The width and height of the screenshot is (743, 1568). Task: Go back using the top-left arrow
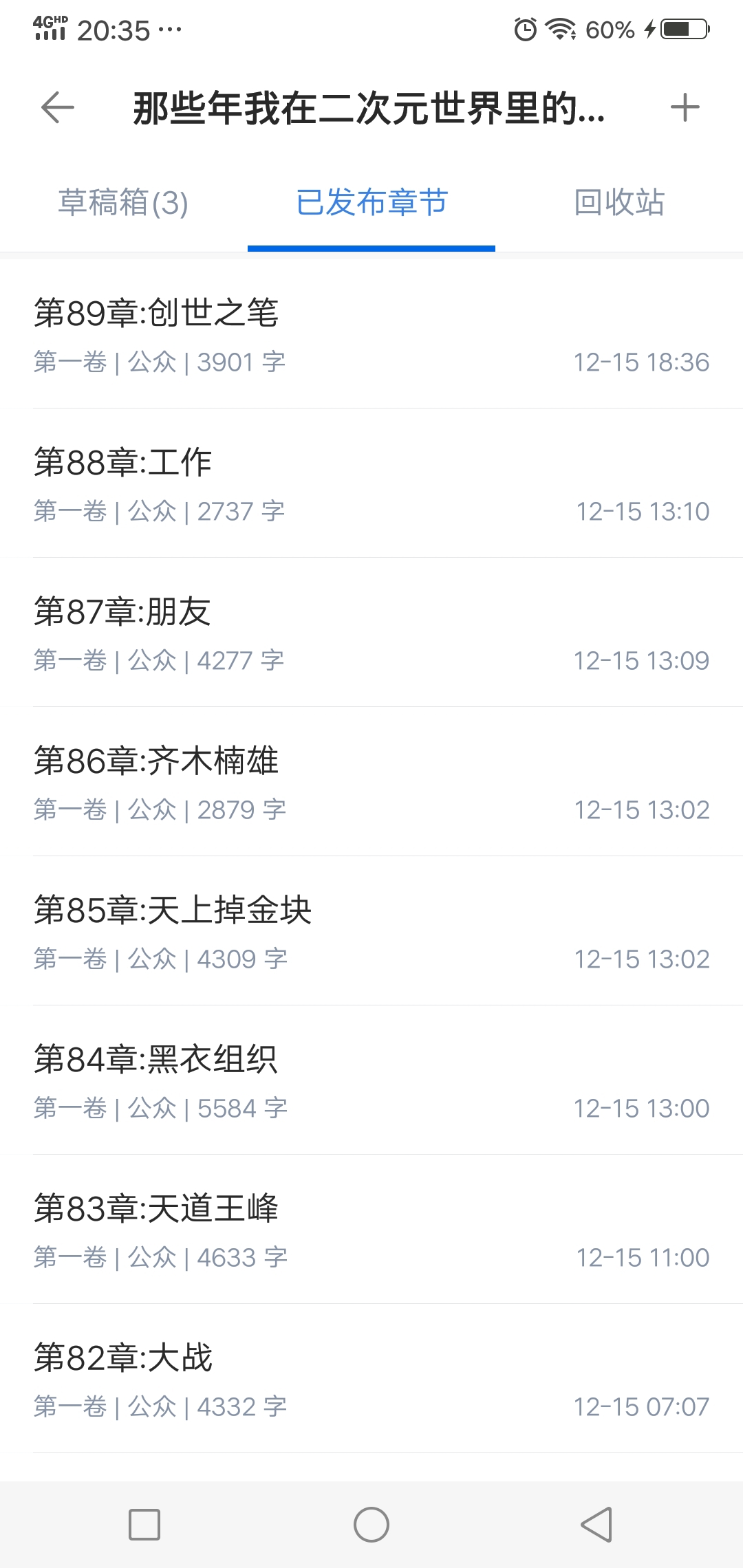tap(58, 108)
